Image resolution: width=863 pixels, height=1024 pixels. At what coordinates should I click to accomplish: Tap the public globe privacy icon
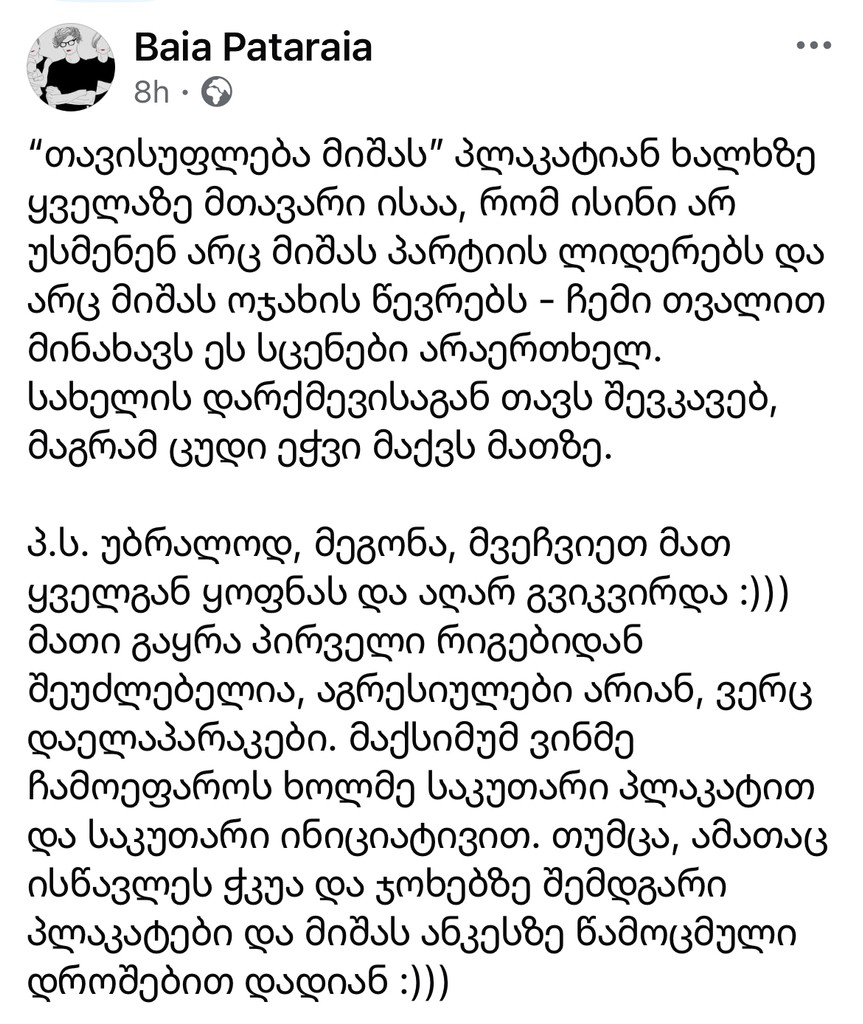click(x=216, y=93)
